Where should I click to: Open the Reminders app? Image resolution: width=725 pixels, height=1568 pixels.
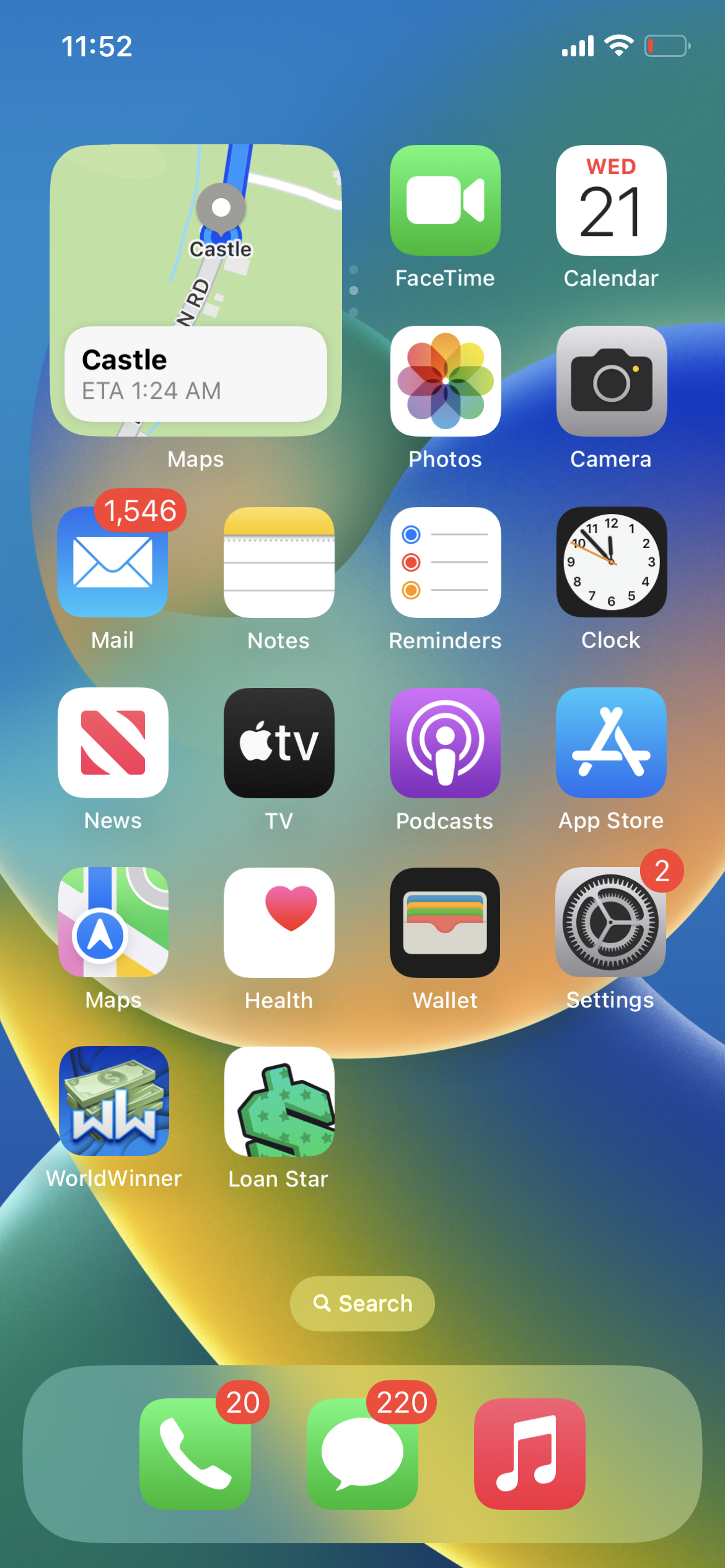point(445,562)
